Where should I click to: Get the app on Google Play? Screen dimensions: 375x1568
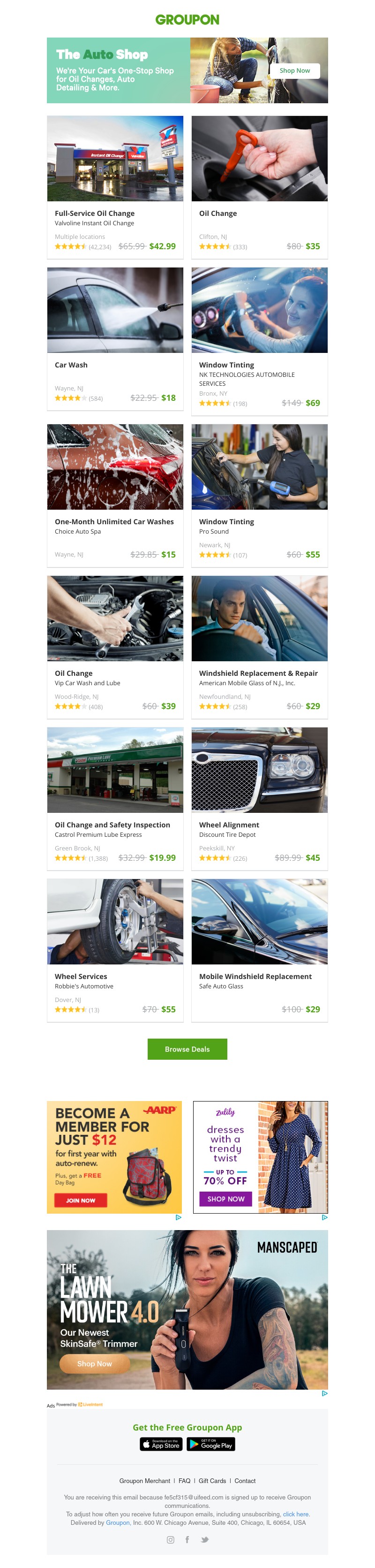pyautogui.click(x=210, y=1444)
